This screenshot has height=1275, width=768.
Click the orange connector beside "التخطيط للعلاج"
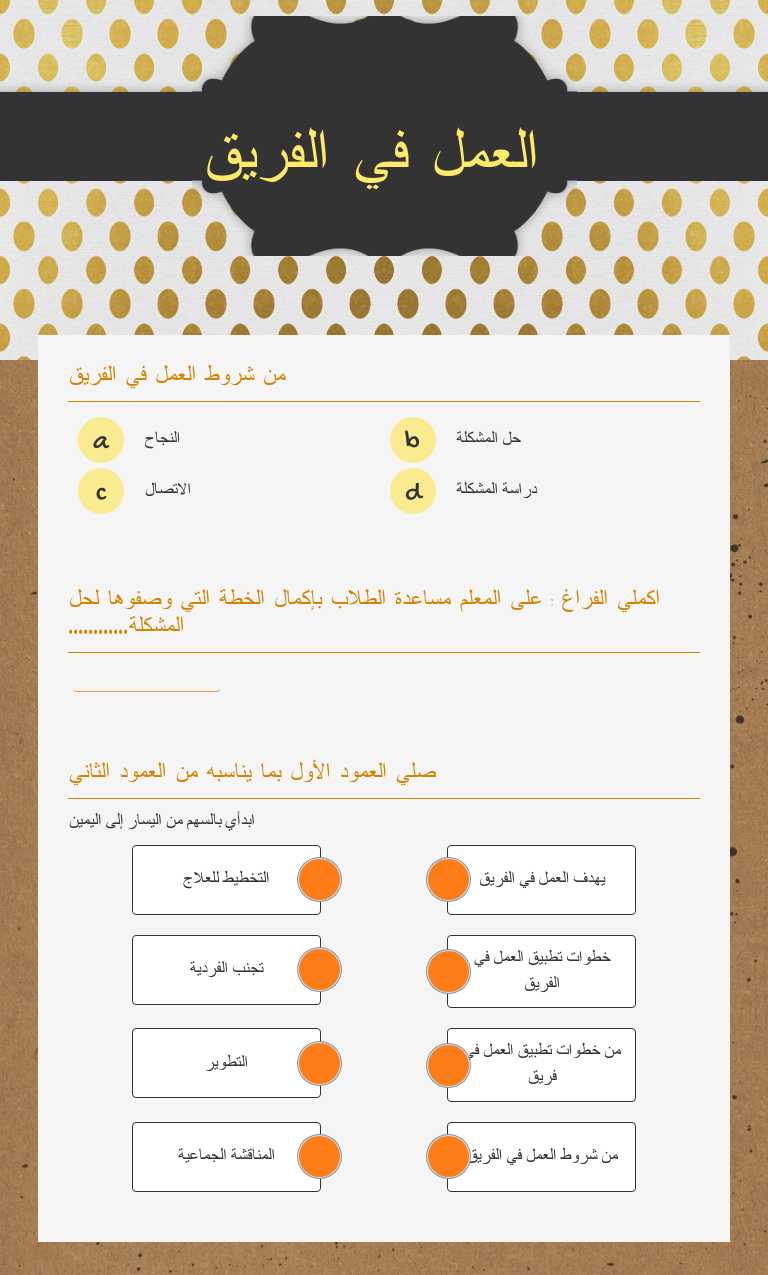click(x=319, y=879)
